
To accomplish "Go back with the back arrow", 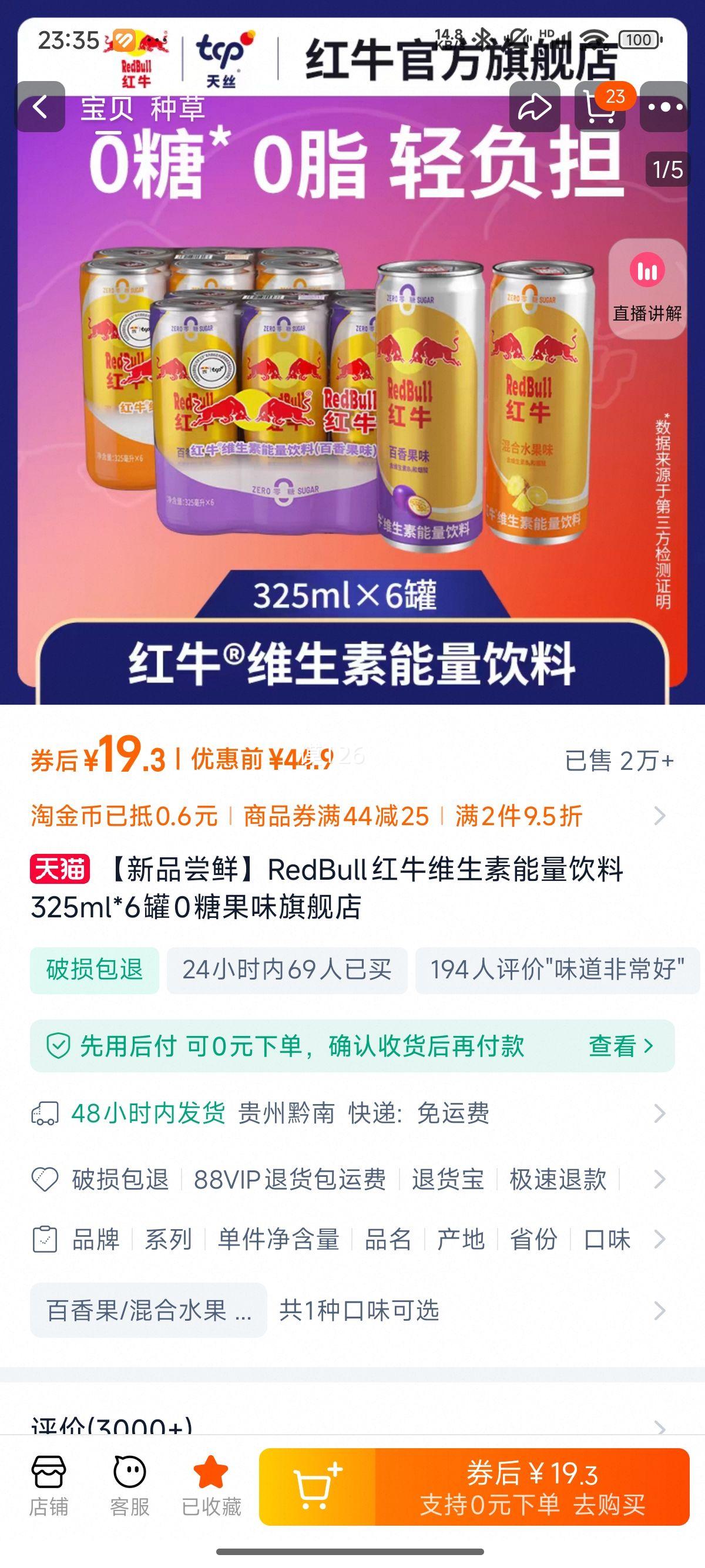I will click(41, 108).
